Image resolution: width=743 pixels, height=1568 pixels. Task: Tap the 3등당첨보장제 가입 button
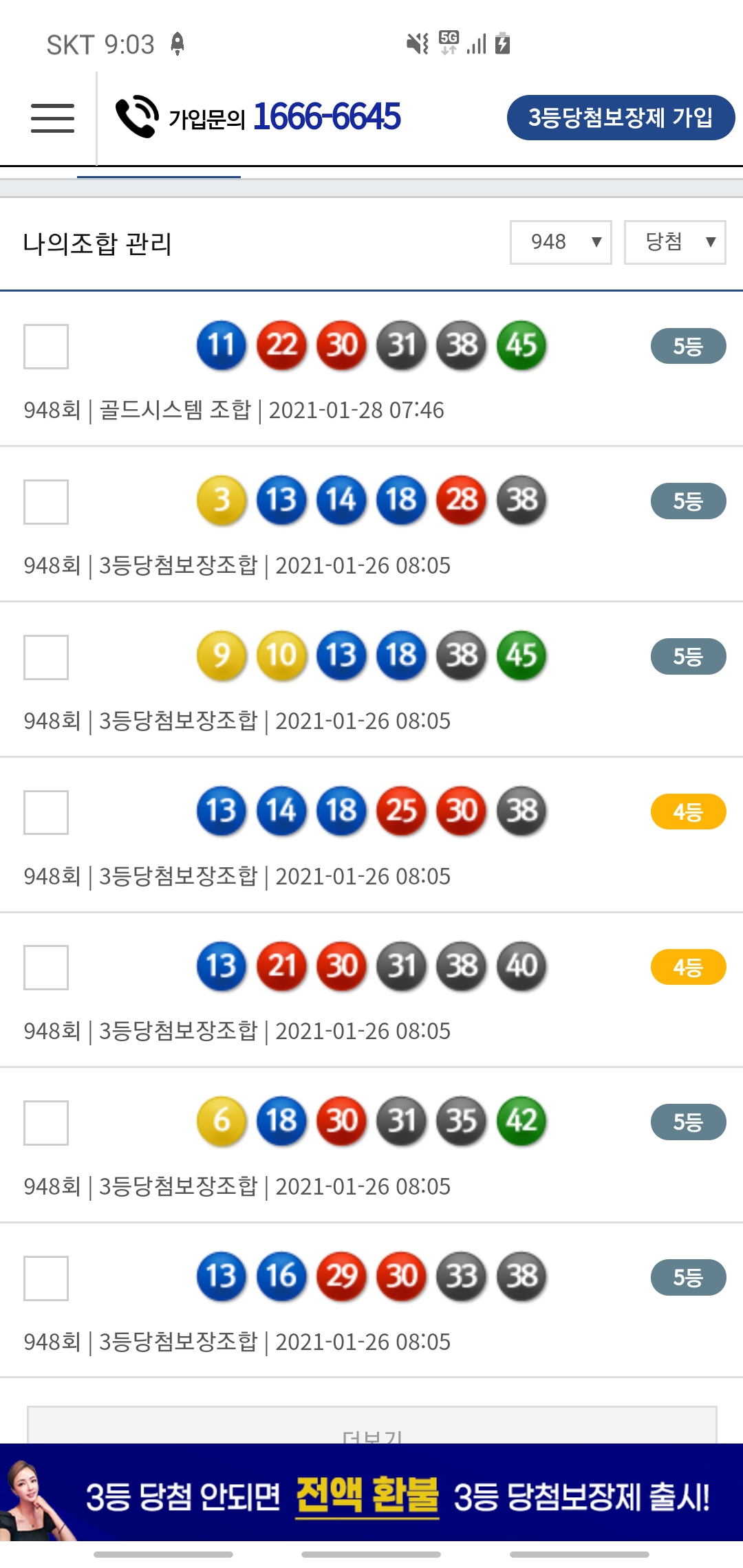(620, 118)
